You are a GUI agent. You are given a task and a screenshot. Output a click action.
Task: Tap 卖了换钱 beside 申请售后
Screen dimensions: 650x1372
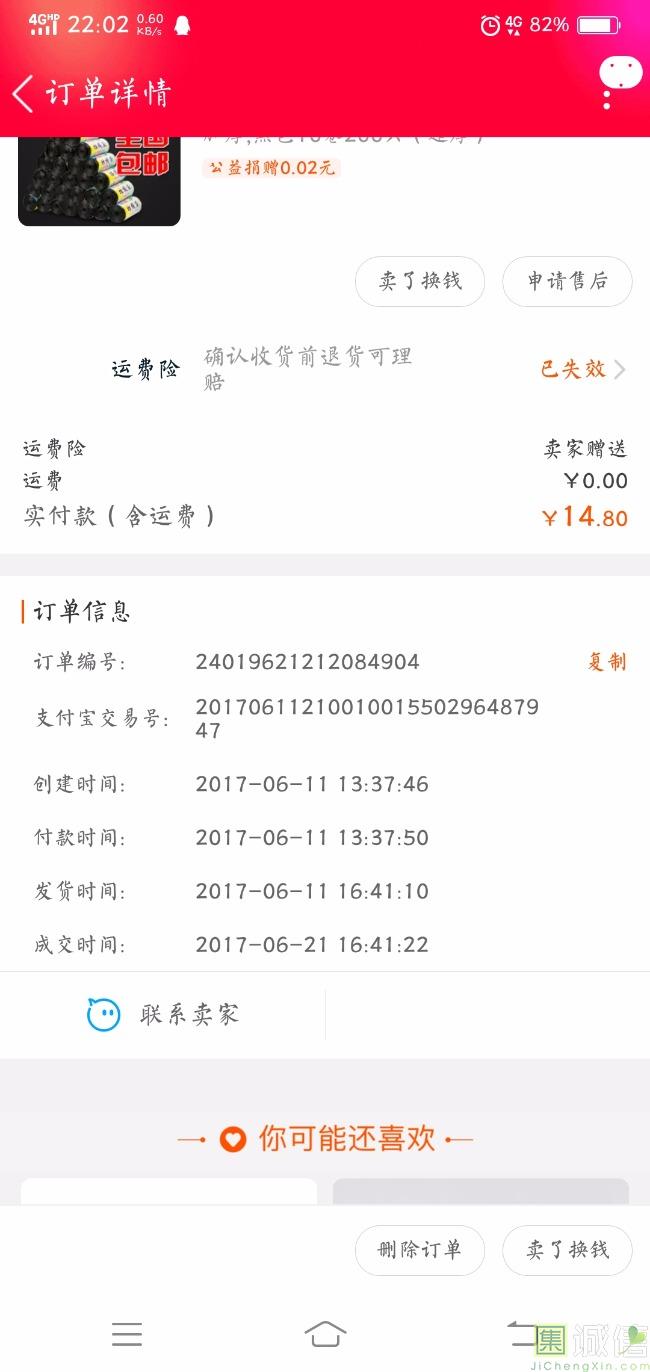(420, 282)
